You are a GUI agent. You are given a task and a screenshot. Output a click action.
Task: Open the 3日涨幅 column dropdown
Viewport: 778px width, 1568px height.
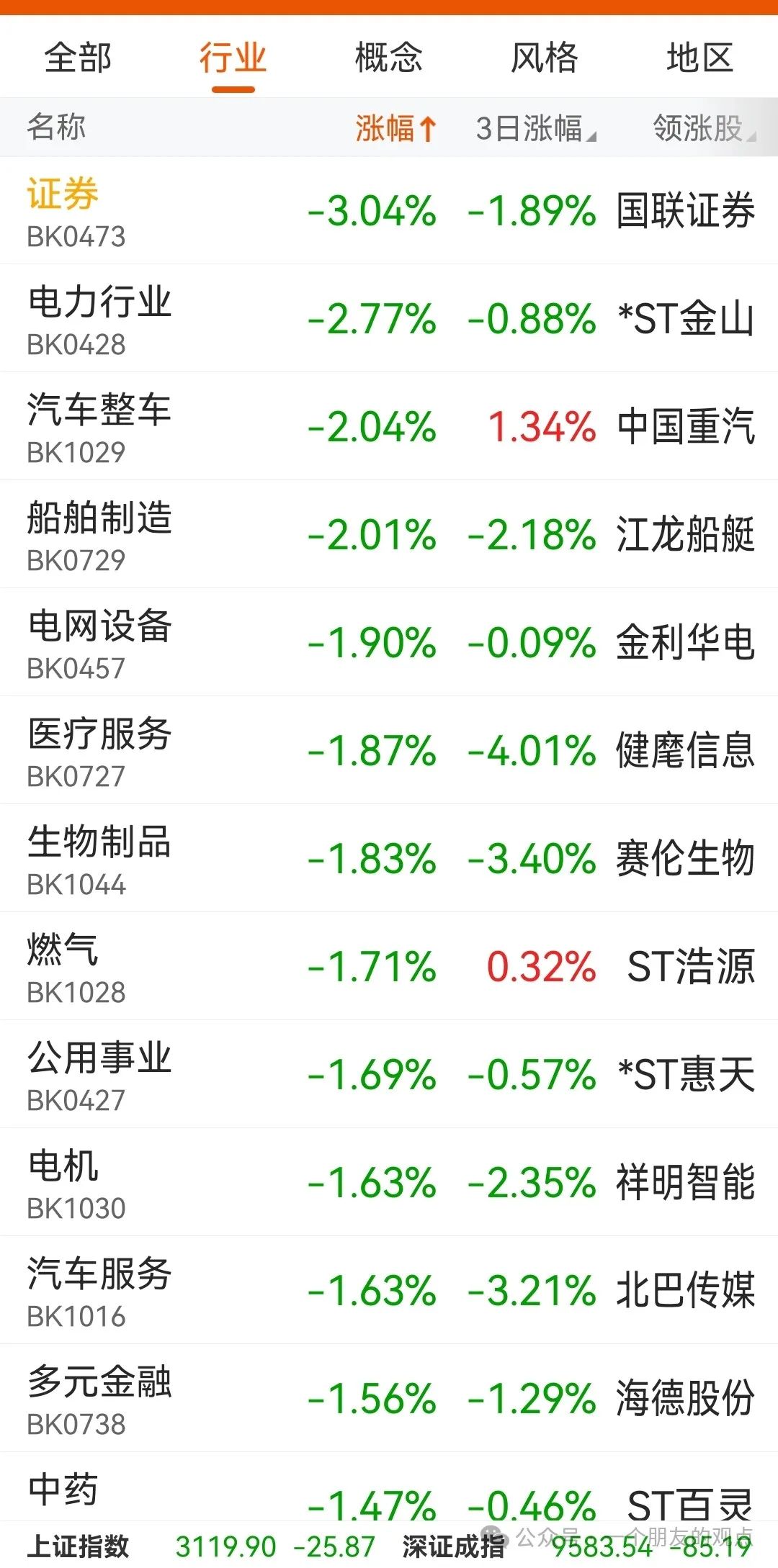coord(536,128)
